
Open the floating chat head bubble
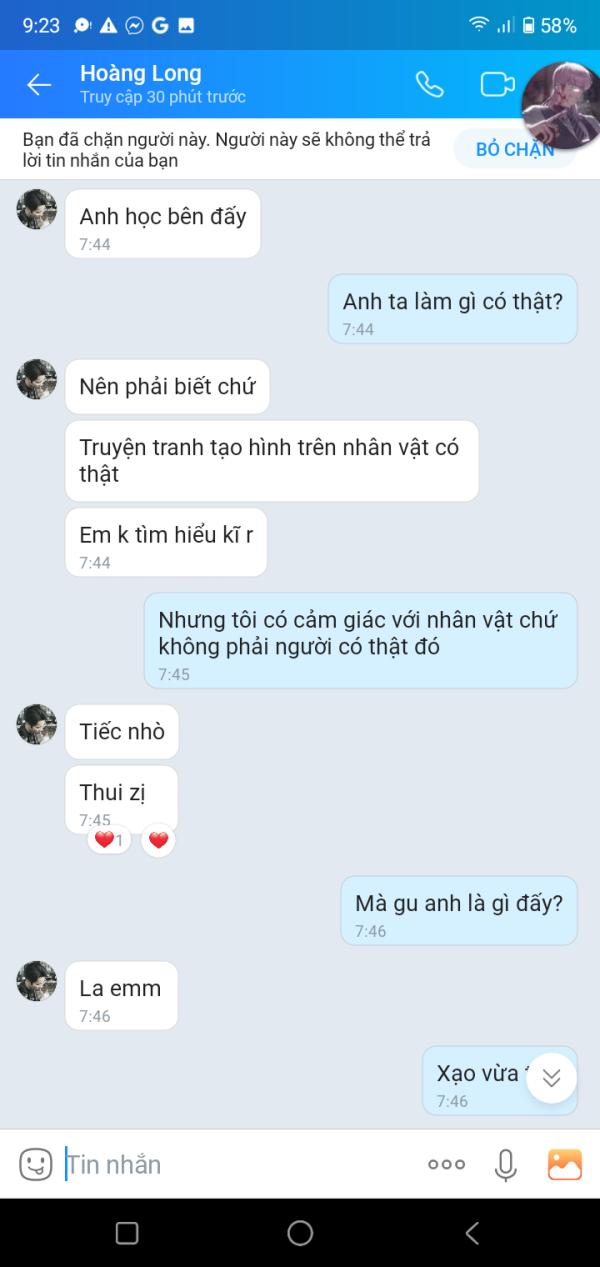562,105
